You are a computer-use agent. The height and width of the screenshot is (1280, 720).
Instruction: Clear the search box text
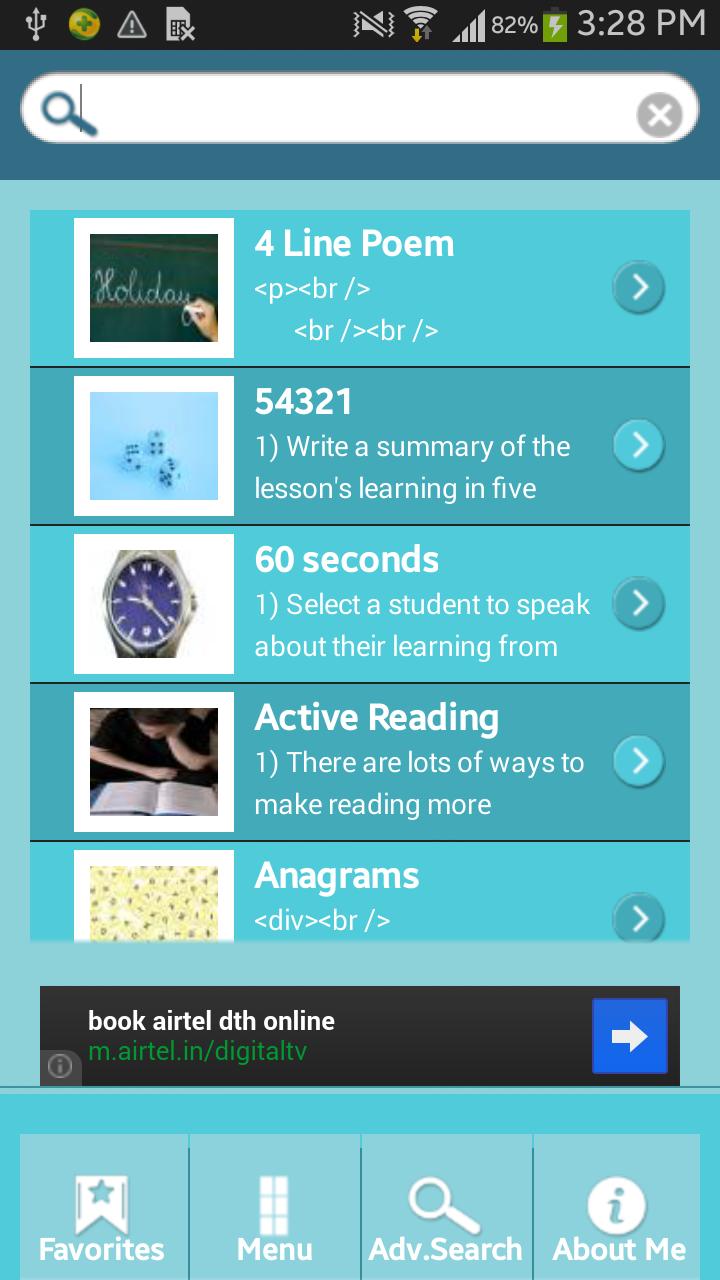659,115
